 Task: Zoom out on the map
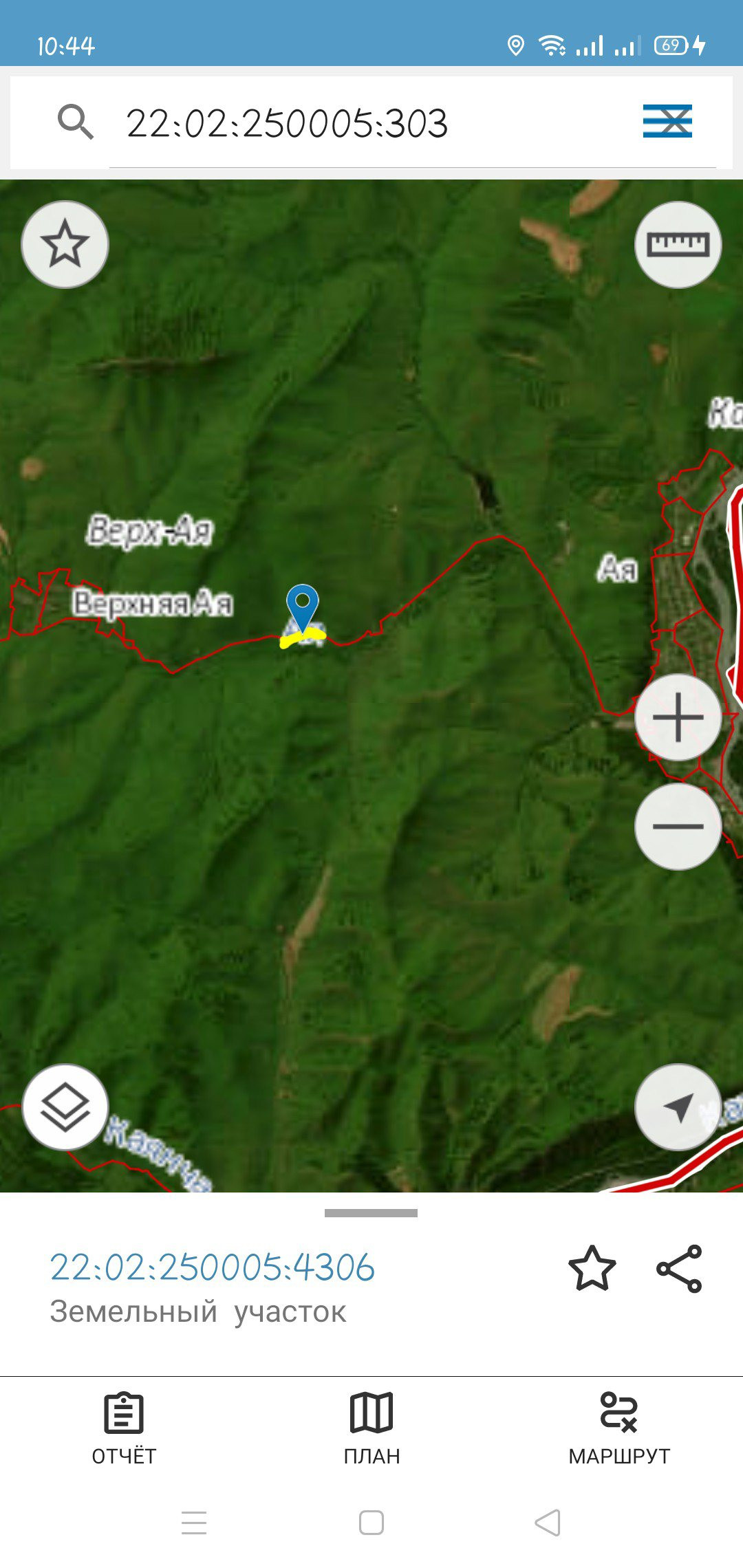[678, 826]
